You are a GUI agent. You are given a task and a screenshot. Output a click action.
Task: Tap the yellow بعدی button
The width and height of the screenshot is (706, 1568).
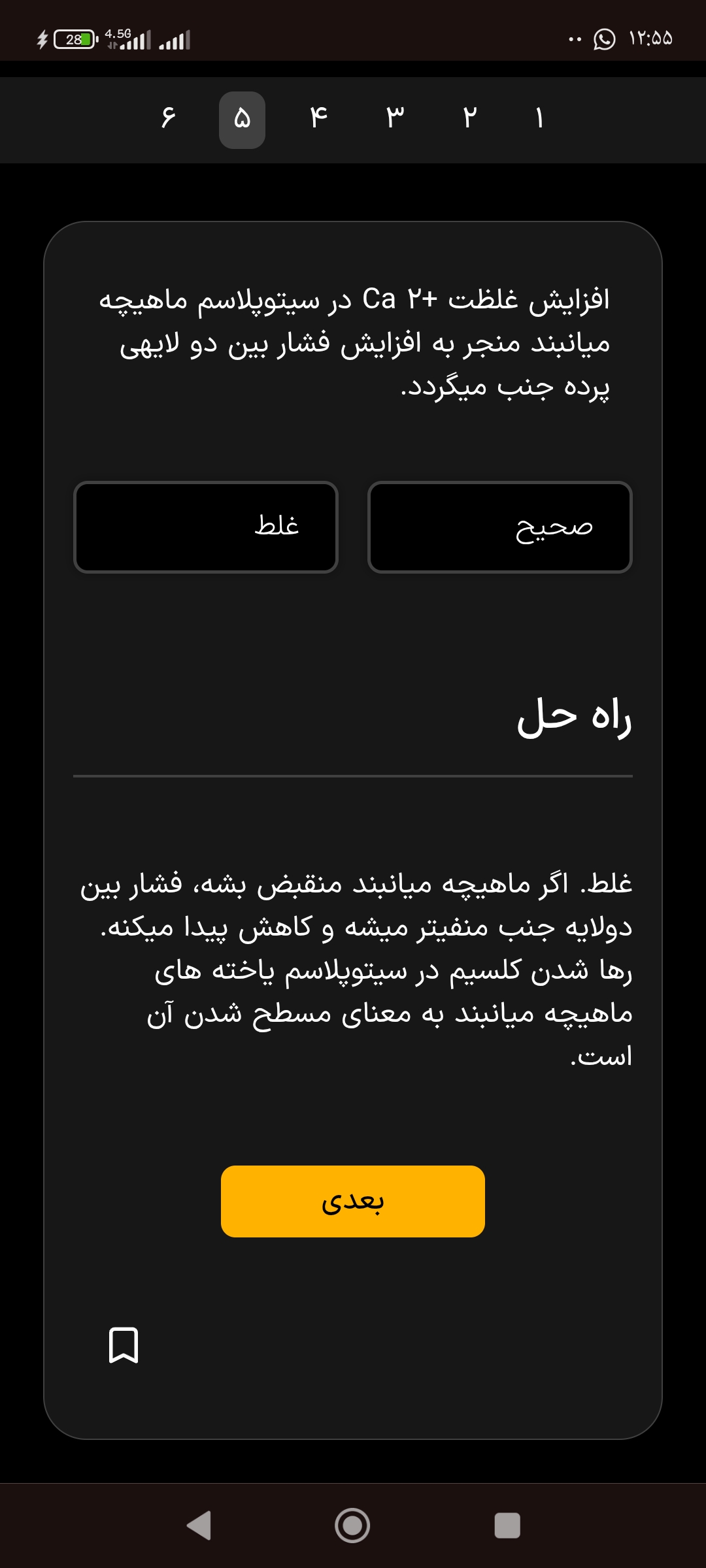tap(353, 1201)
